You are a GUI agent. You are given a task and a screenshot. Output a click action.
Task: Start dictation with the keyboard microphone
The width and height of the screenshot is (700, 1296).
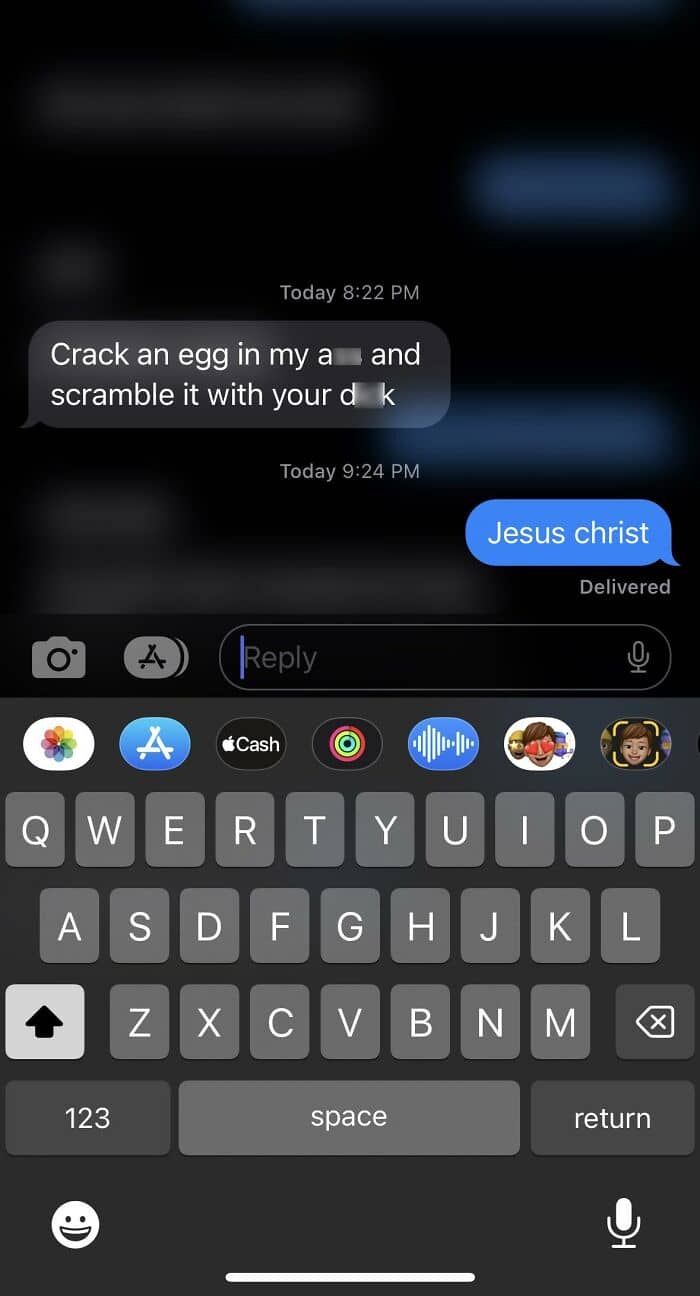tap(624, 1222)
